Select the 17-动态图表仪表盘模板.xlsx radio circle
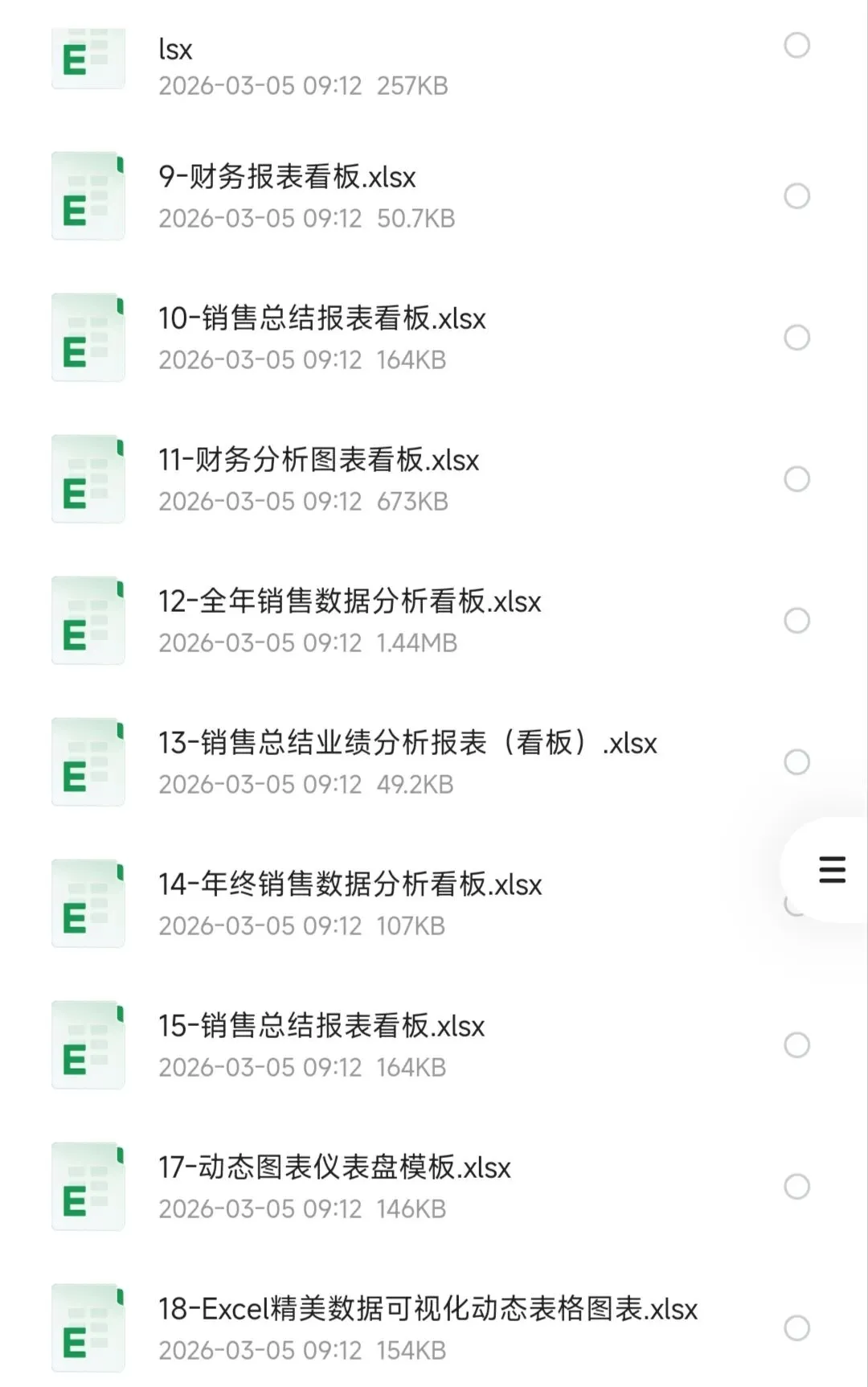This screenshot has width=868, height=1387. 796,1187
